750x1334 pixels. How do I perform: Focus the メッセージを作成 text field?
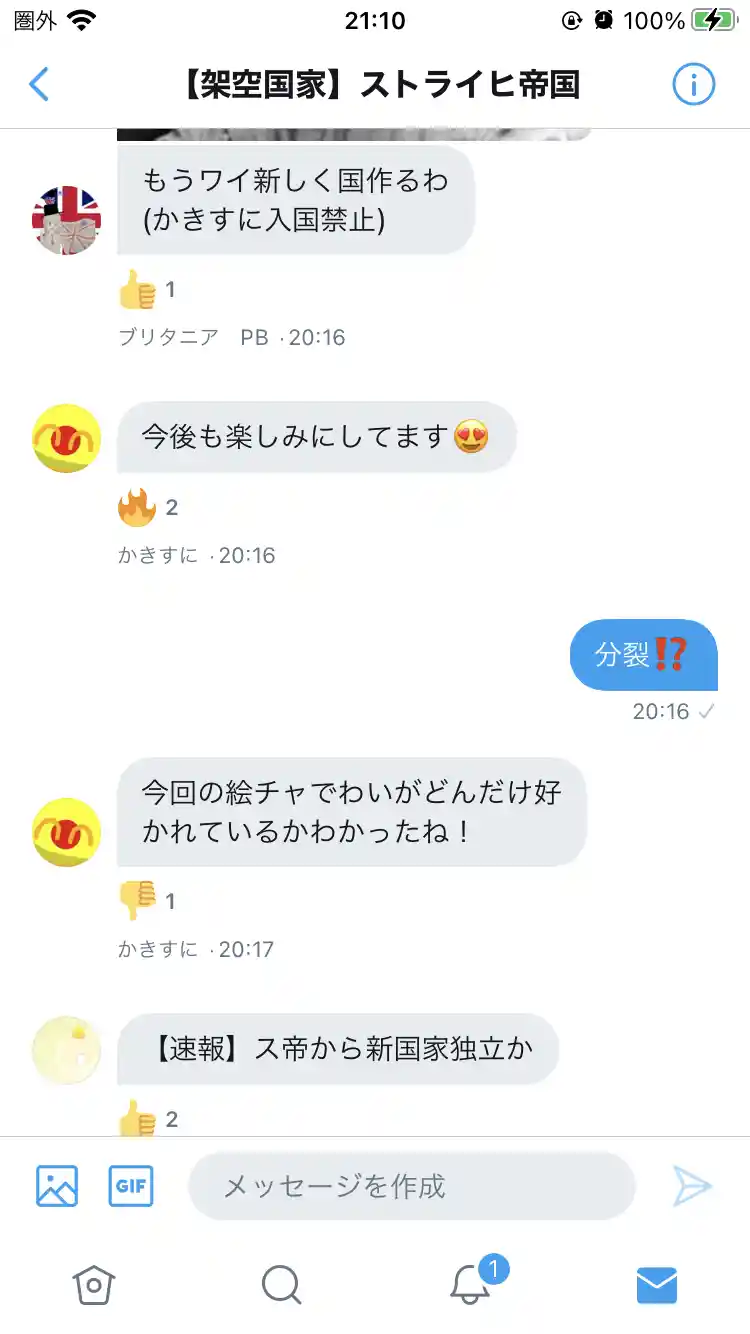pyautogui.click(x=410, y=1186)
